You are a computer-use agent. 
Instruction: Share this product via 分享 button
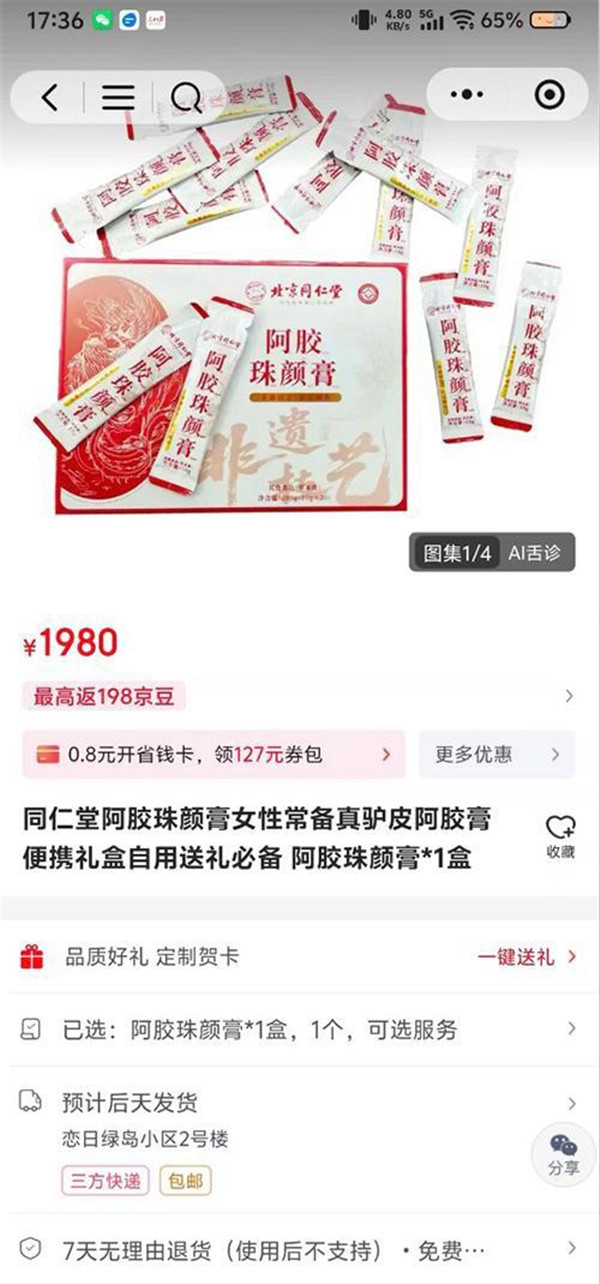point(563,1154)
